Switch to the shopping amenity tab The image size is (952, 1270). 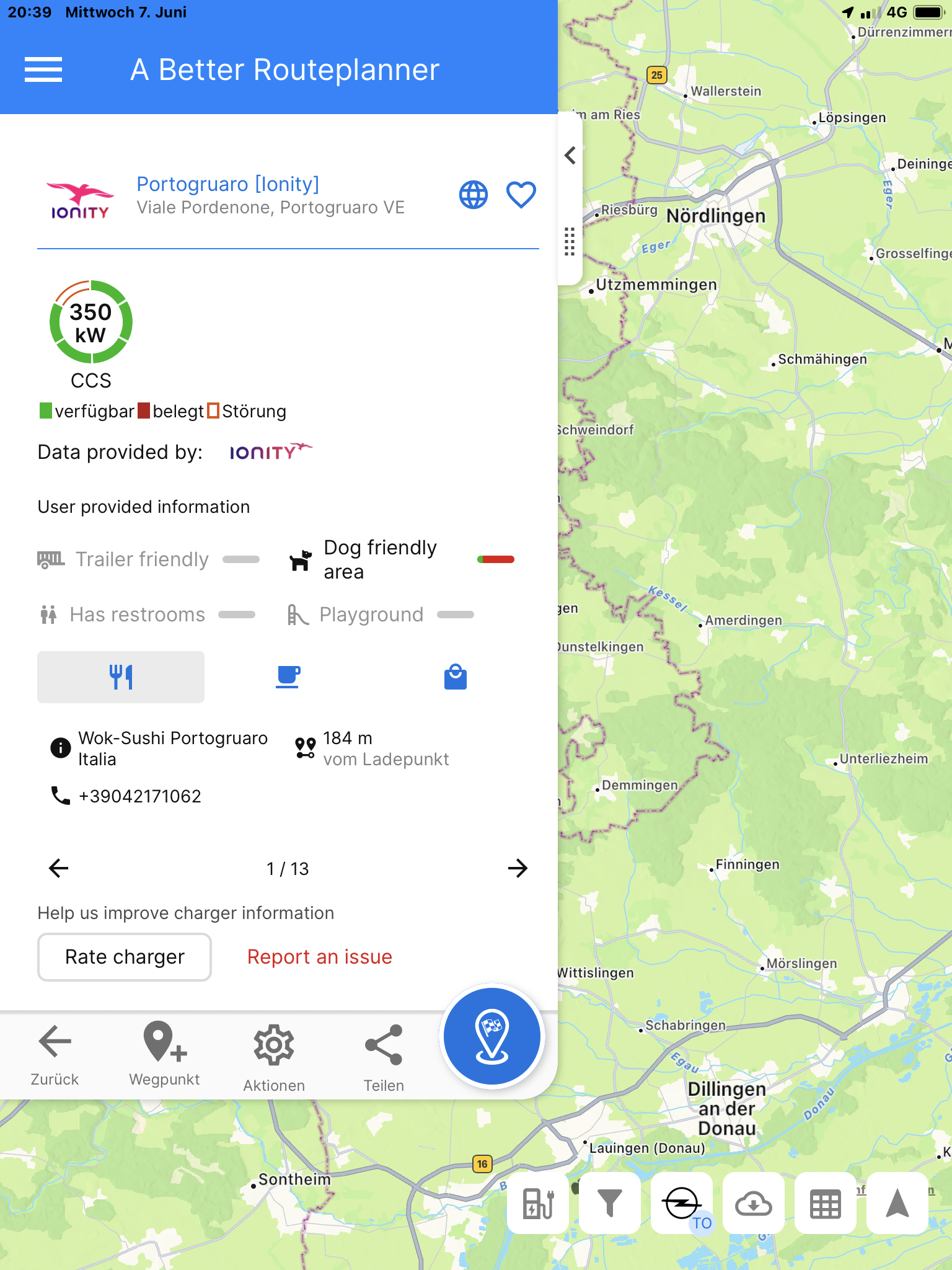(x=455, y=677)
